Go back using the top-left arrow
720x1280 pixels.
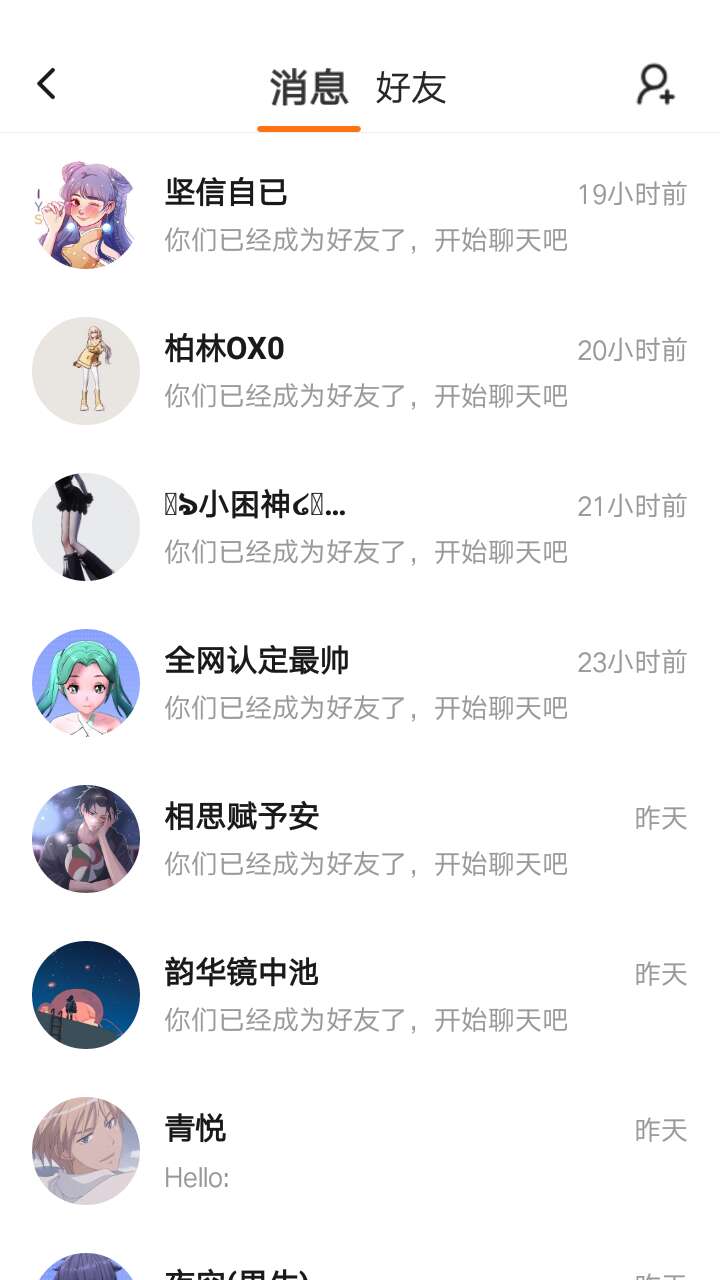(x=46, y=84)
